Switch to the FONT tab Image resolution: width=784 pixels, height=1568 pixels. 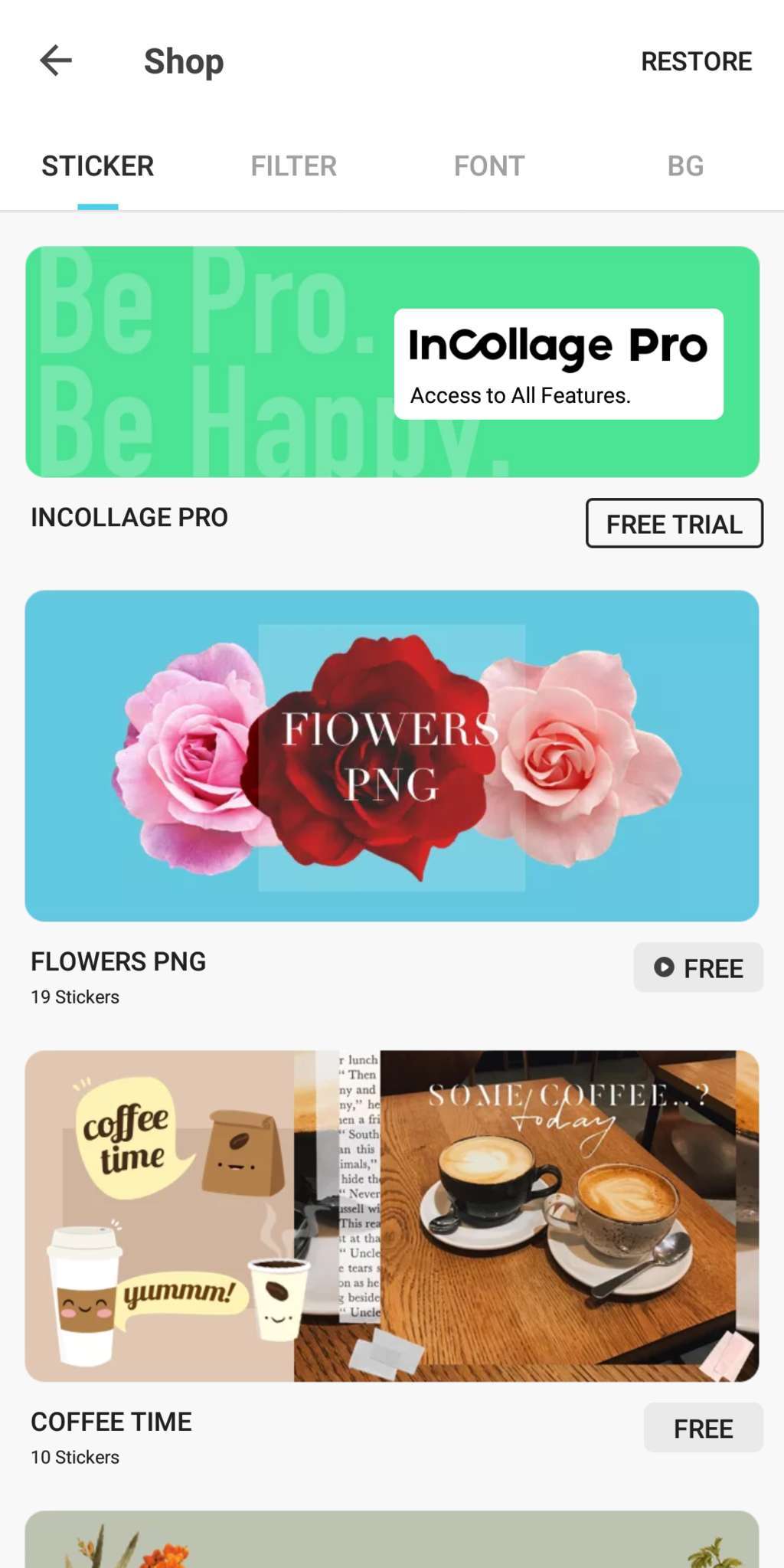[x=489, y=166]
